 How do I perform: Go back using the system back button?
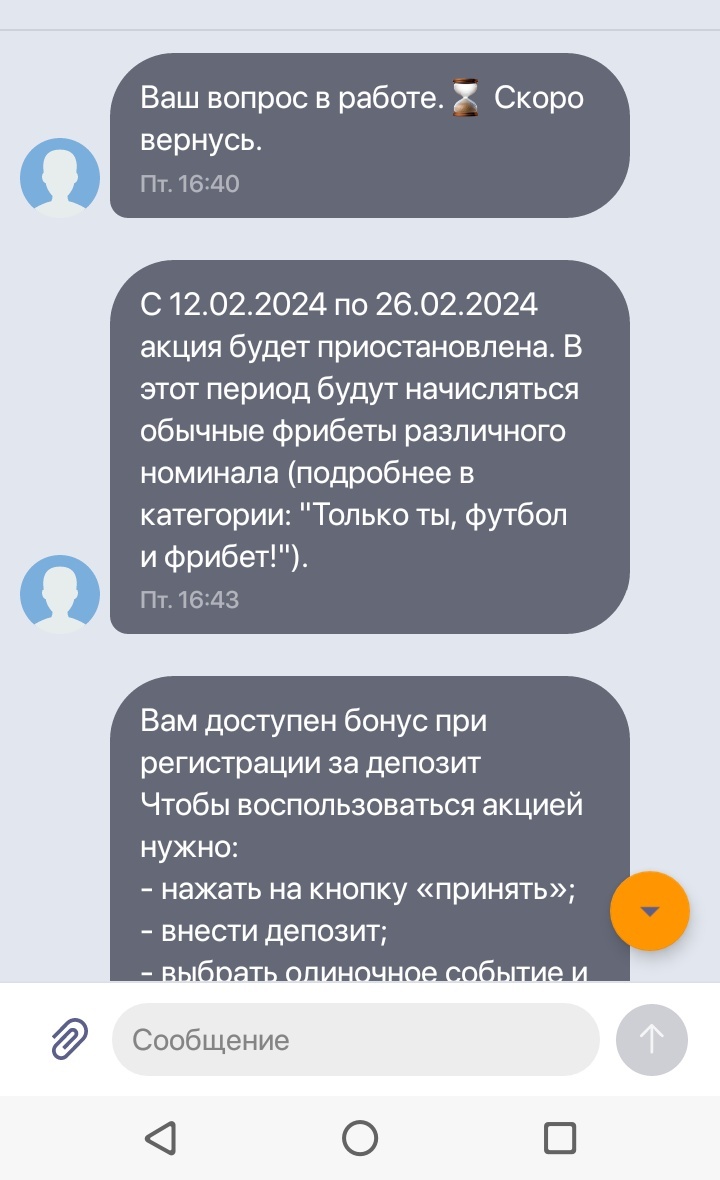click(x=161, y=1138)
